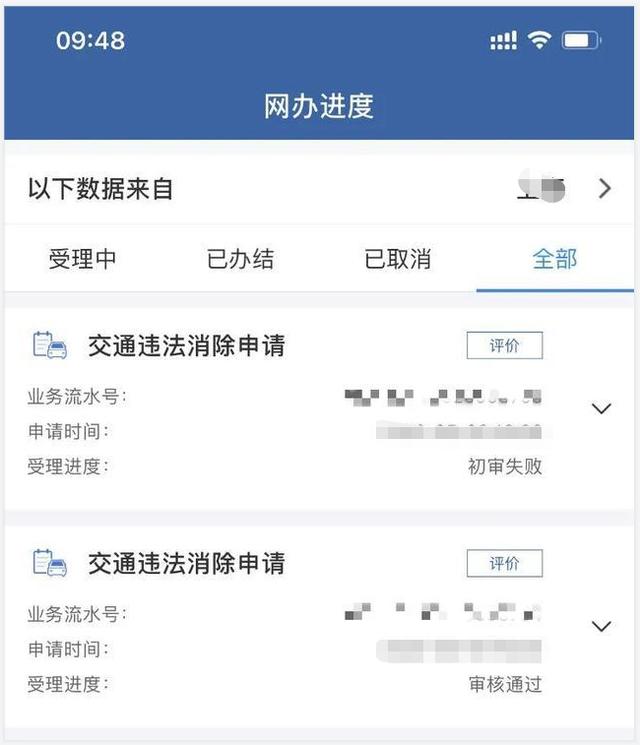Tap 评价 on the 初审失败 application
The width and height of the screenshot is (640, 745).
point(505,345)
